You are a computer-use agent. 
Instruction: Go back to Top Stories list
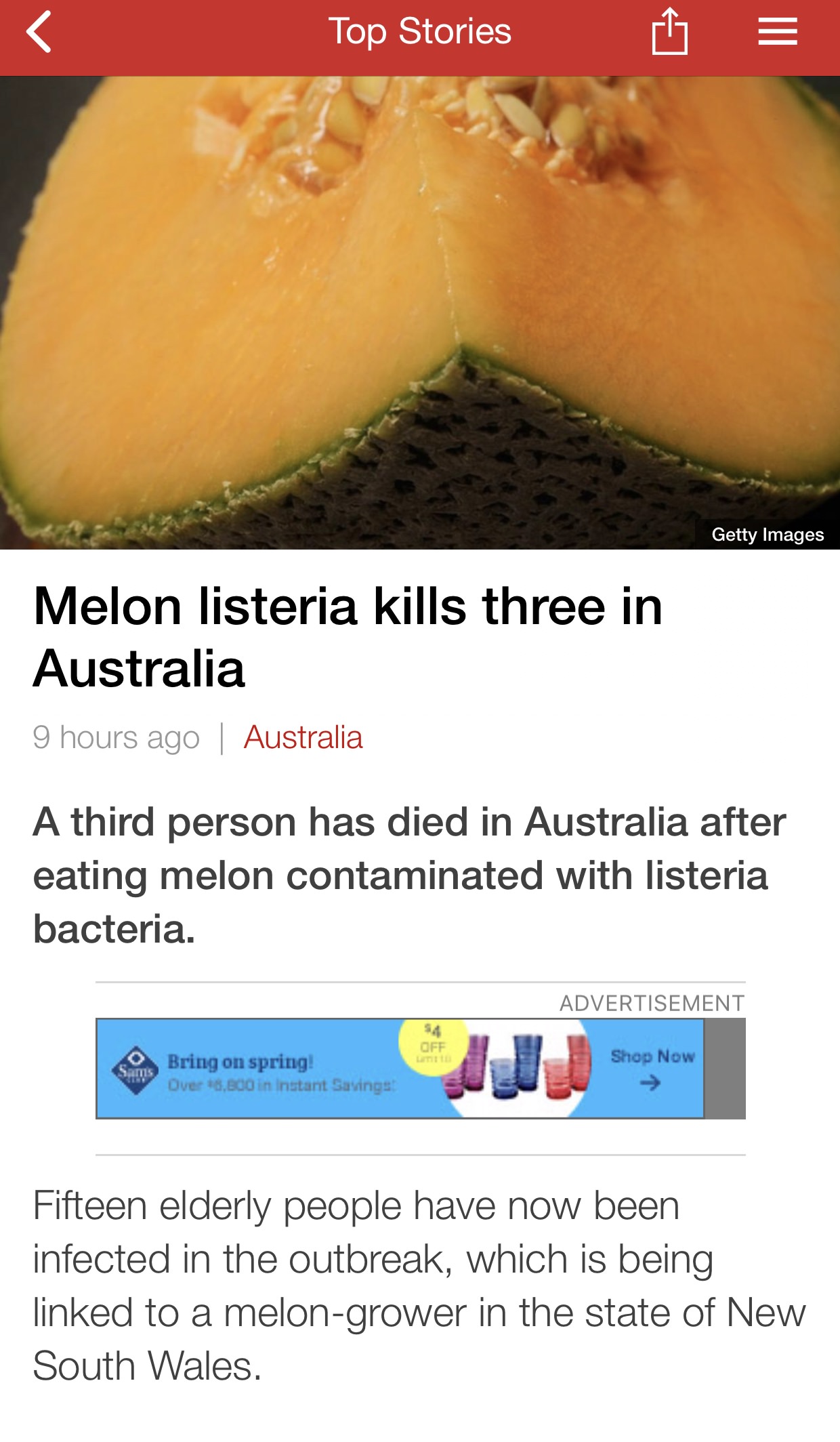(x=39, y=32)
